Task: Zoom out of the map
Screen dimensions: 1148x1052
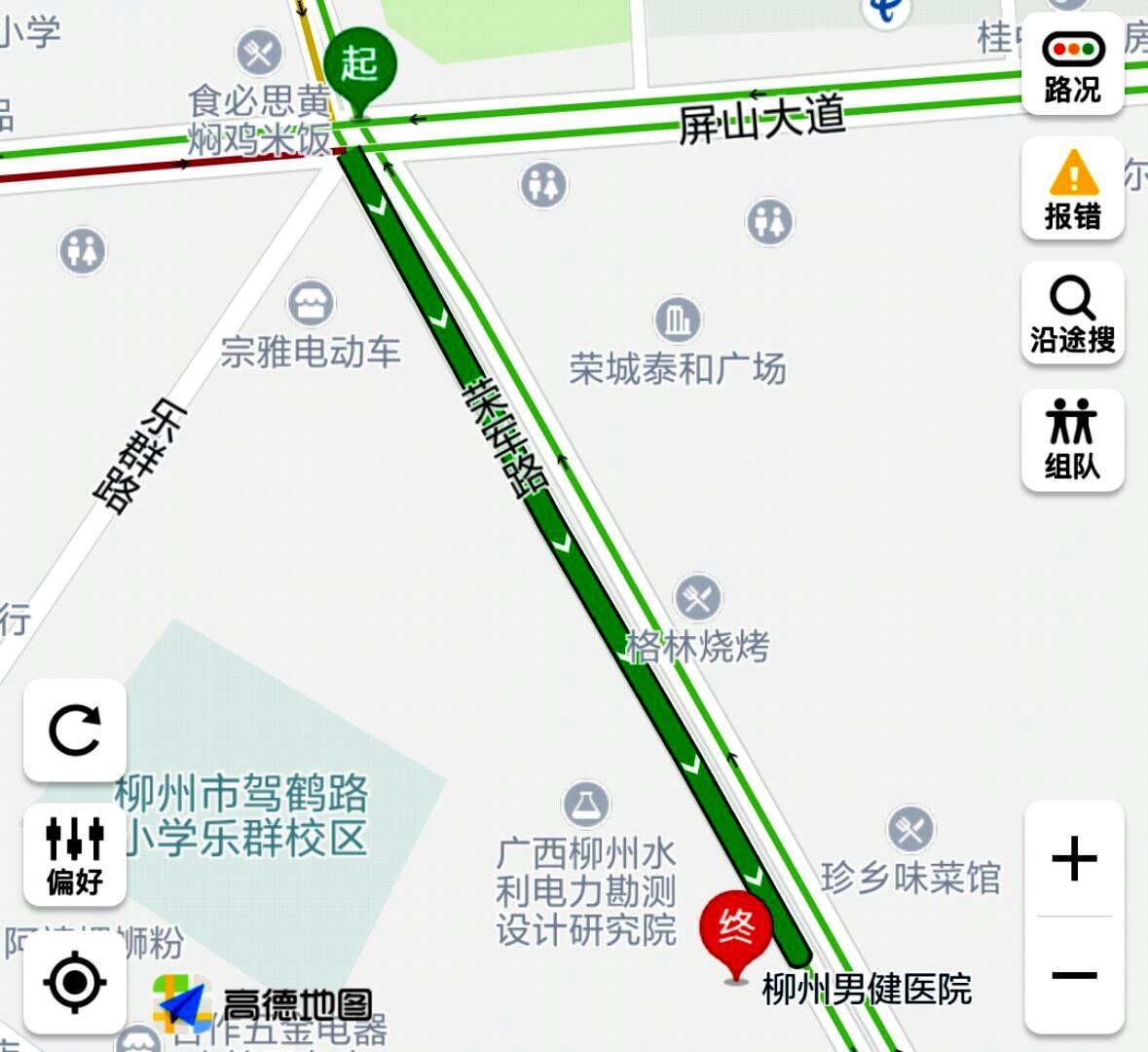Action: tap(1074, 975)
